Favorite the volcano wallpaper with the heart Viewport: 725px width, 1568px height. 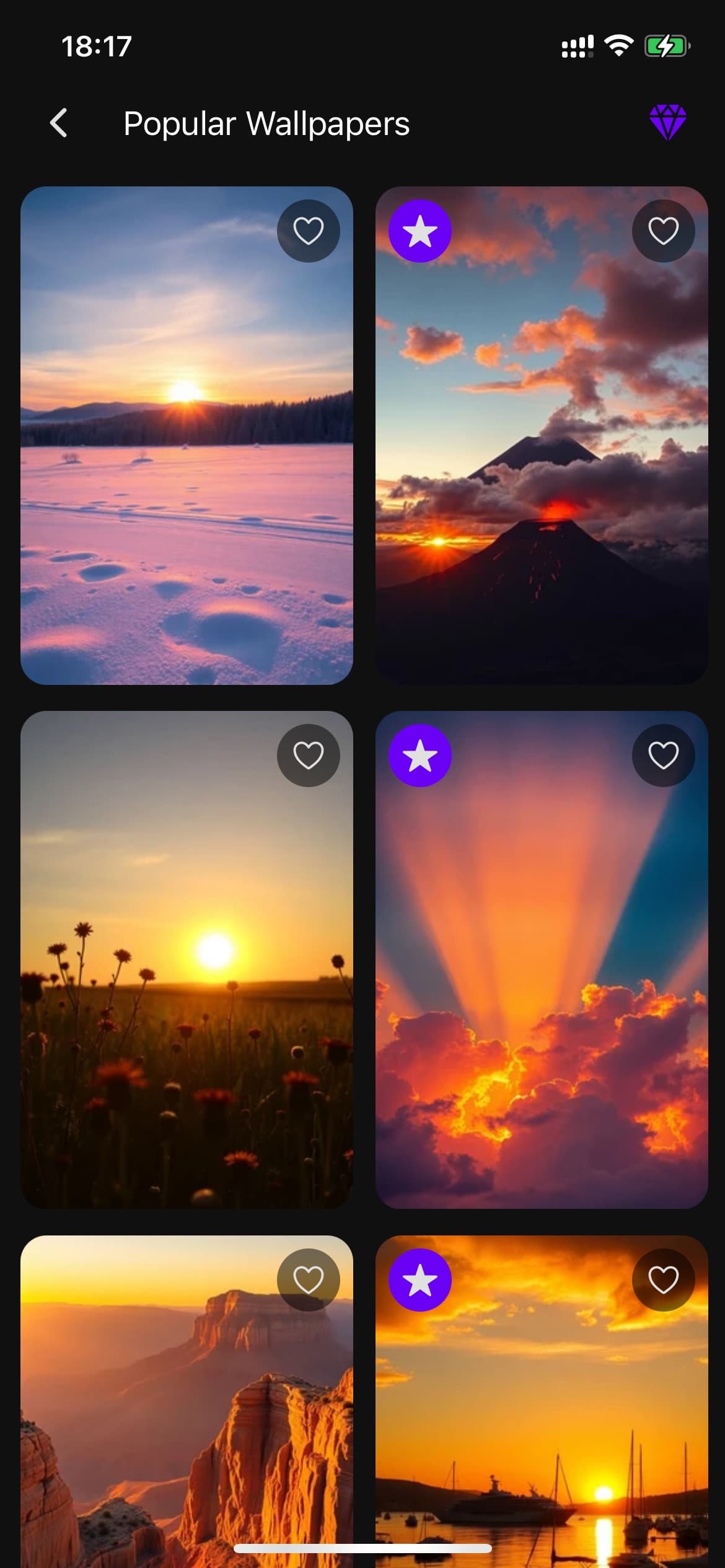coord(663,231)
